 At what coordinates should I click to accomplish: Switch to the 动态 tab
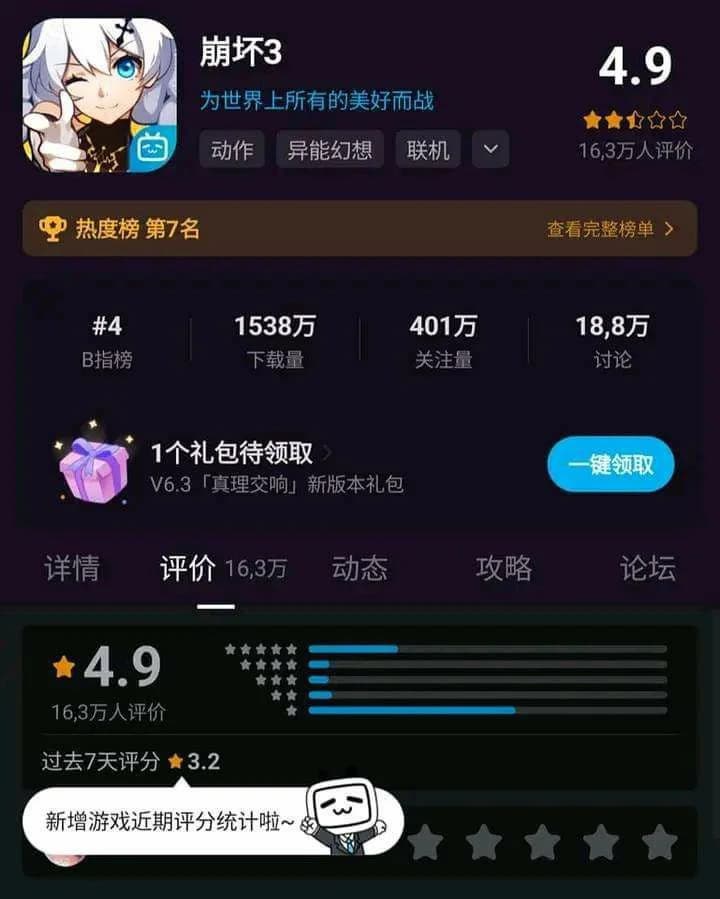[x=359, y=568]
